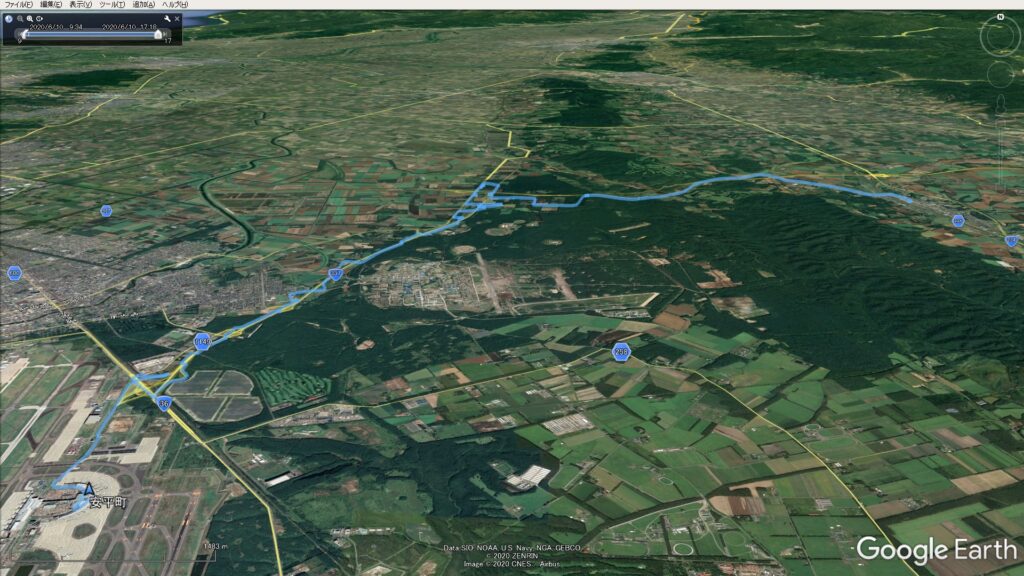Click the time slider's end handle
The image size is (1024, 576).
[157, 35]
